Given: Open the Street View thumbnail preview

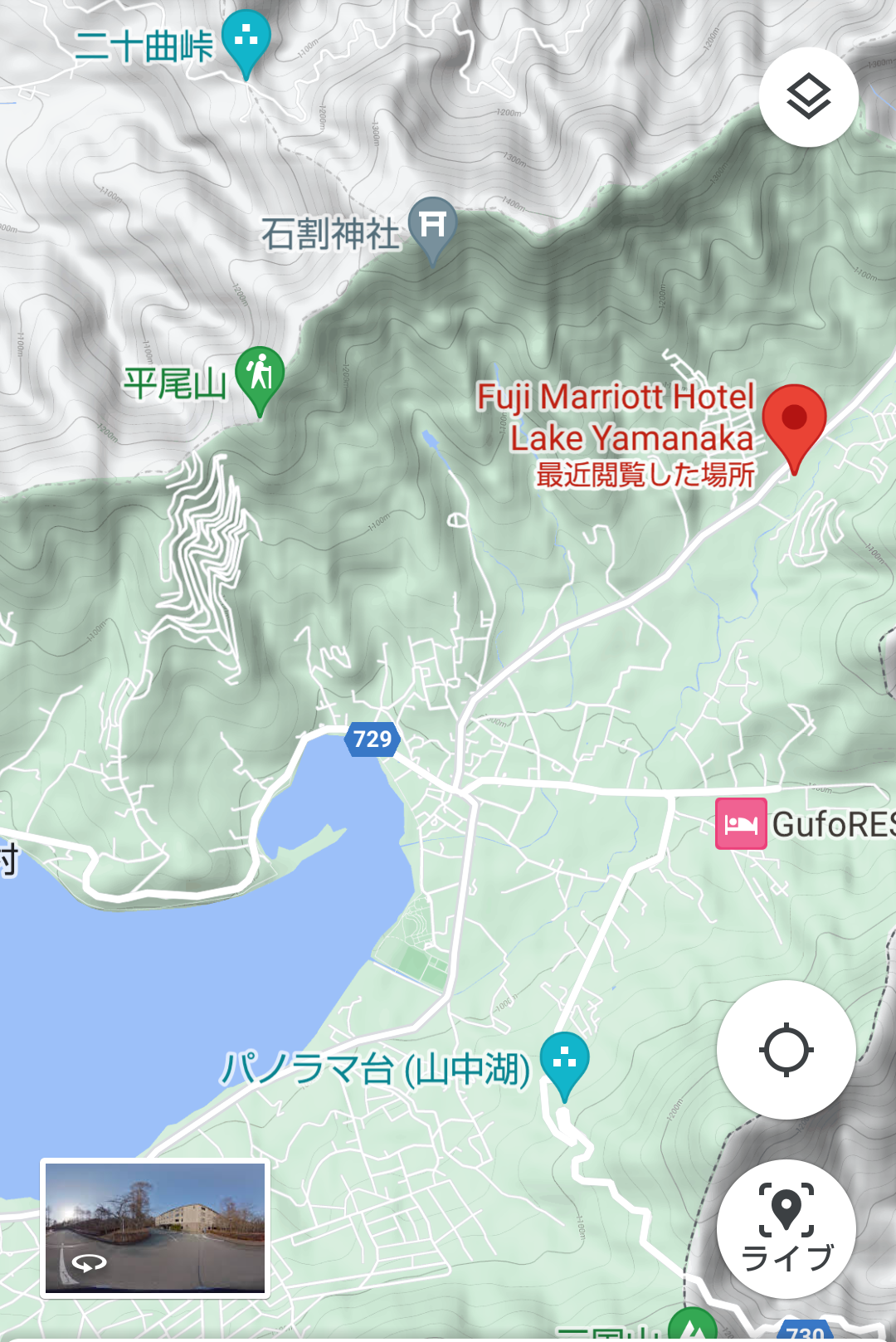Looking at the screenshot, I should tap(155, 1227).
